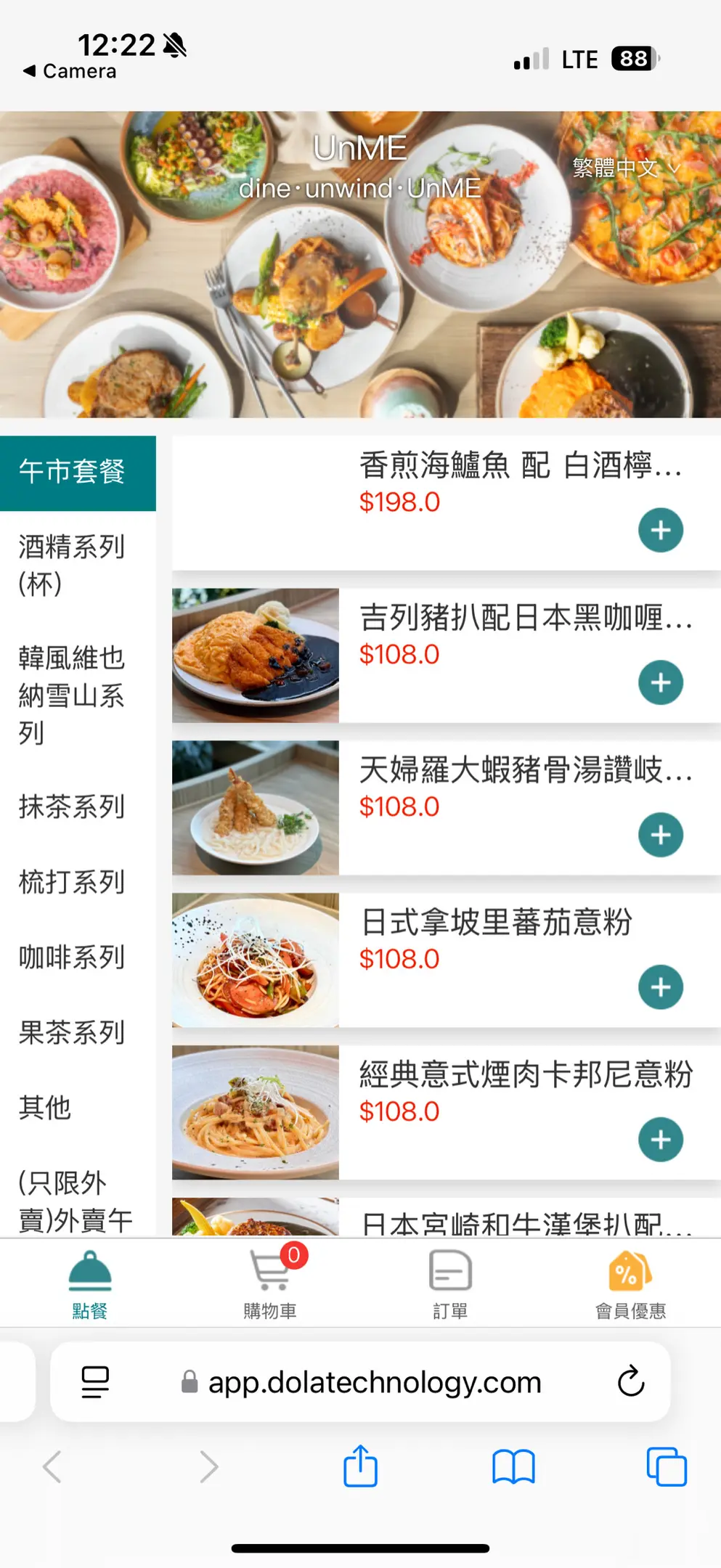Select the 酒精系列(杯) category

click(72, 565)
